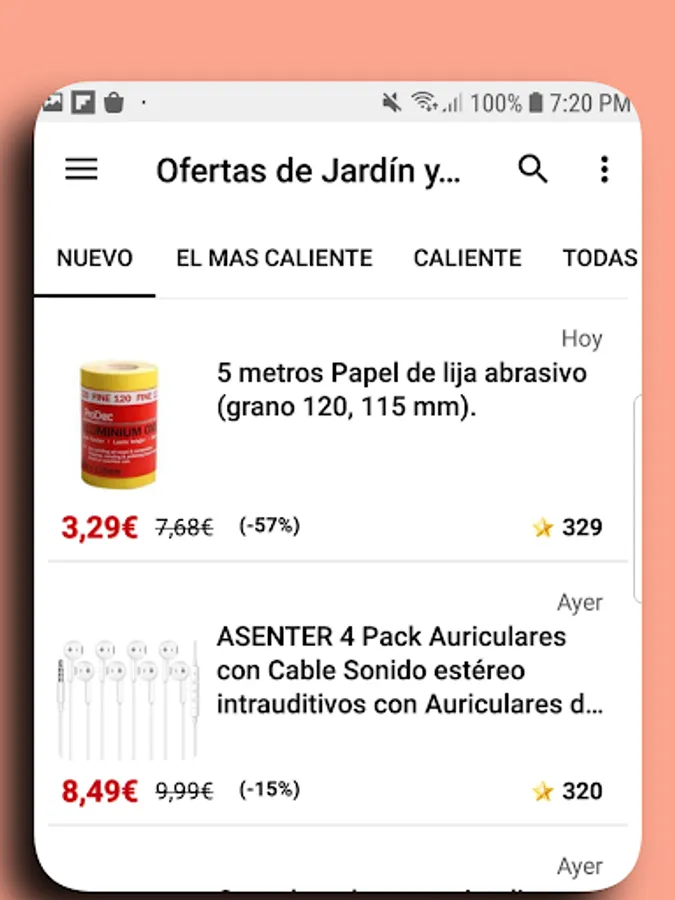Viewport: 675px width, 900px height.
Task: Switch to the CALIENTE tab
Action: (x=467, y=258)
